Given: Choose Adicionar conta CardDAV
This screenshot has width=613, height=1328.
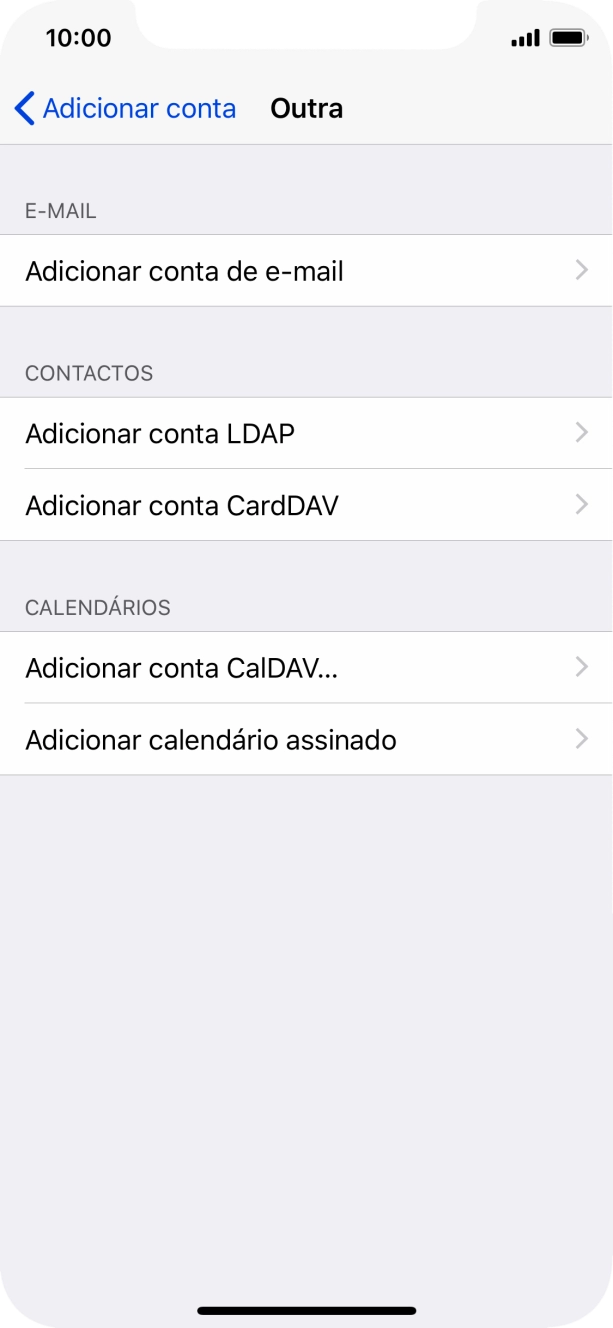Looking at the screenshot, I should [x=306, y=505].
